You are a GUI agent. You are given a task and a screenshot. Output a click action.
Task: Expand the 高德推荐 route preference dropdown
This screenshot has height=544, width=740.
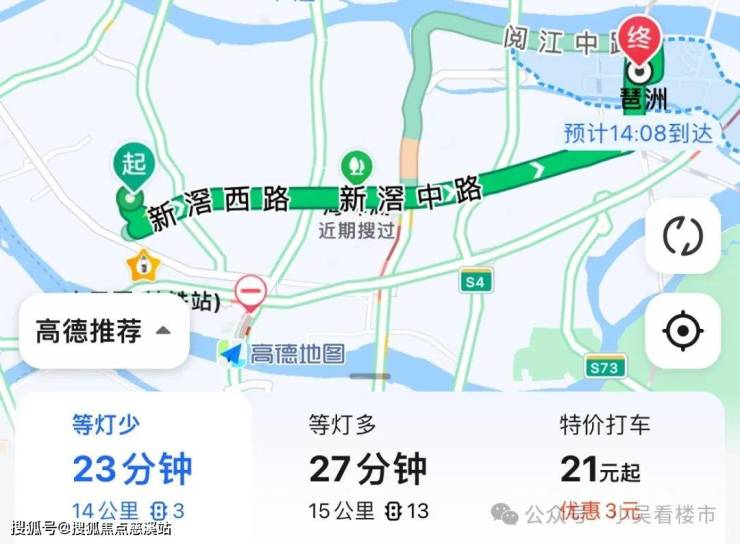[104, 332]
